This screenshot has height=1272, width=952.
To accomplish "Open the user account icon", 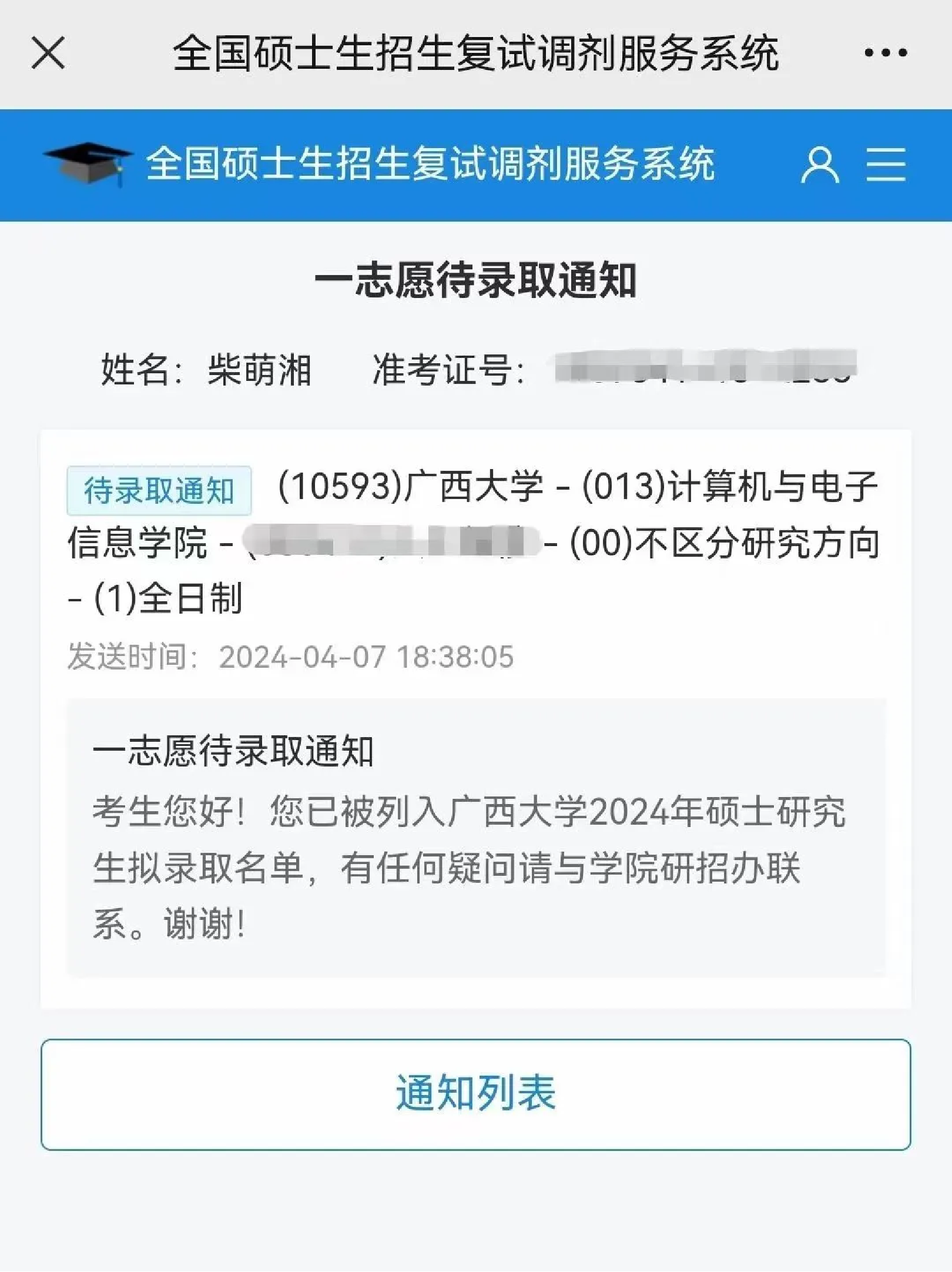I will click(820, 165).
